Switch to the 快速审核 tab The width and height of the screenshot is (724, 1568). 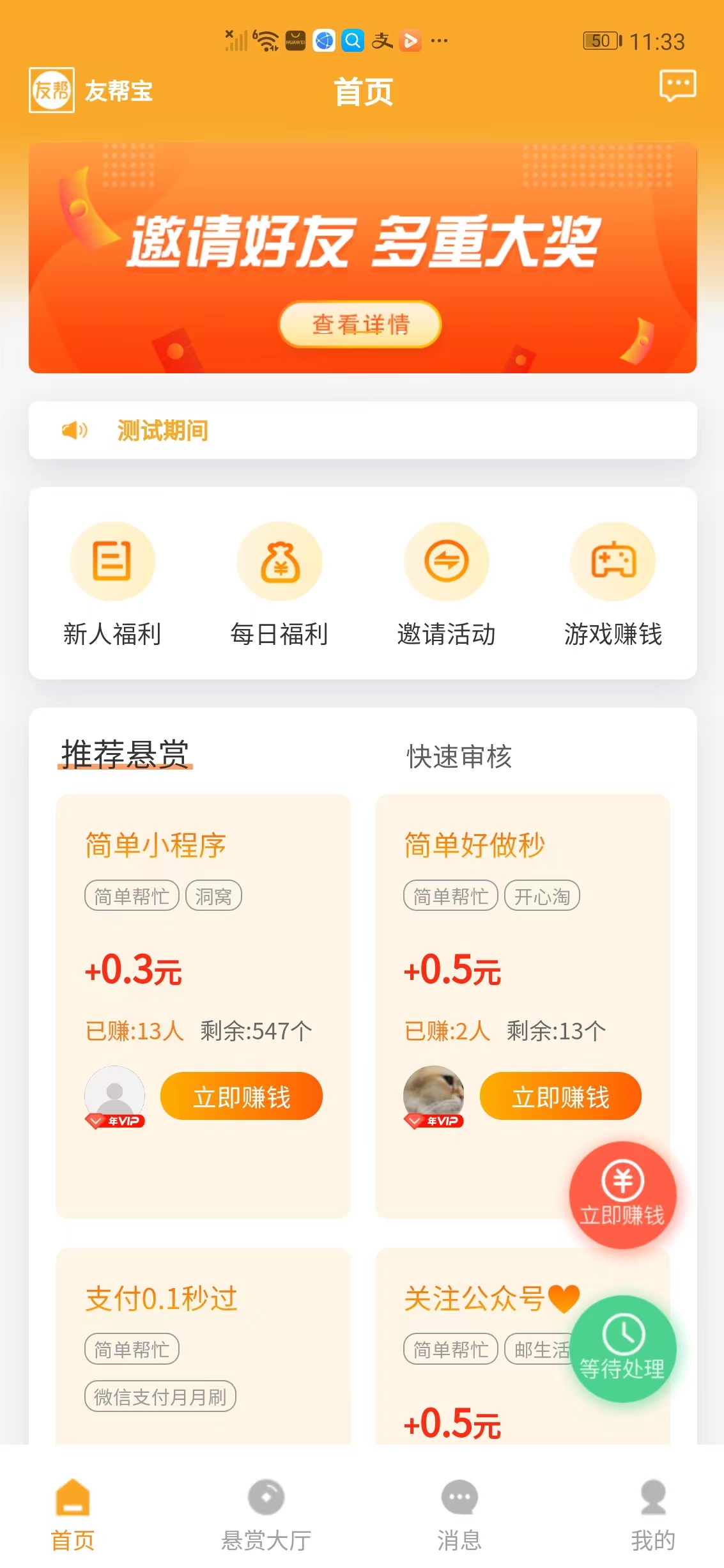point(458,759)
